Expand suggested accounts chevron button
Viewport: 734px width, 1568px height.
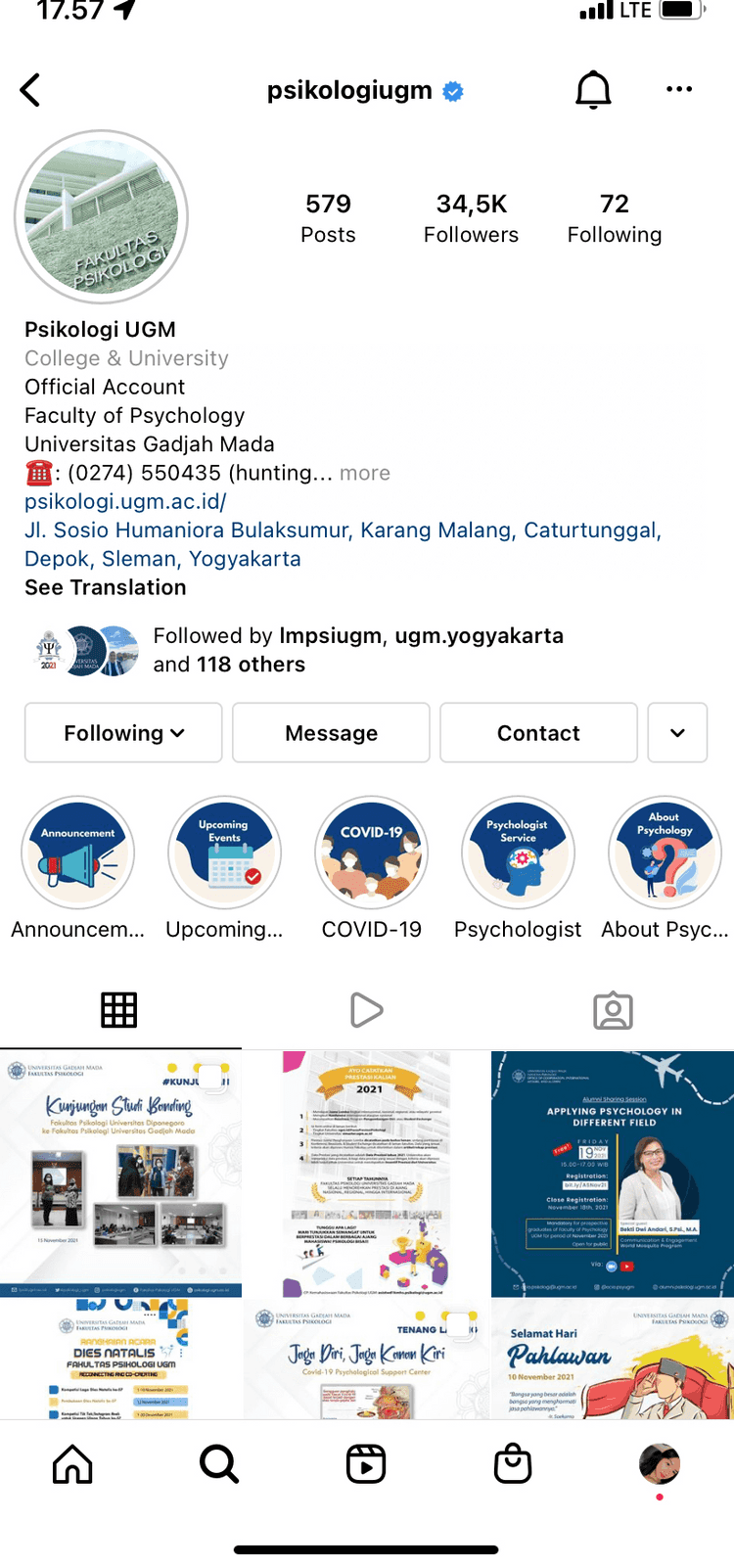point(677,733)
